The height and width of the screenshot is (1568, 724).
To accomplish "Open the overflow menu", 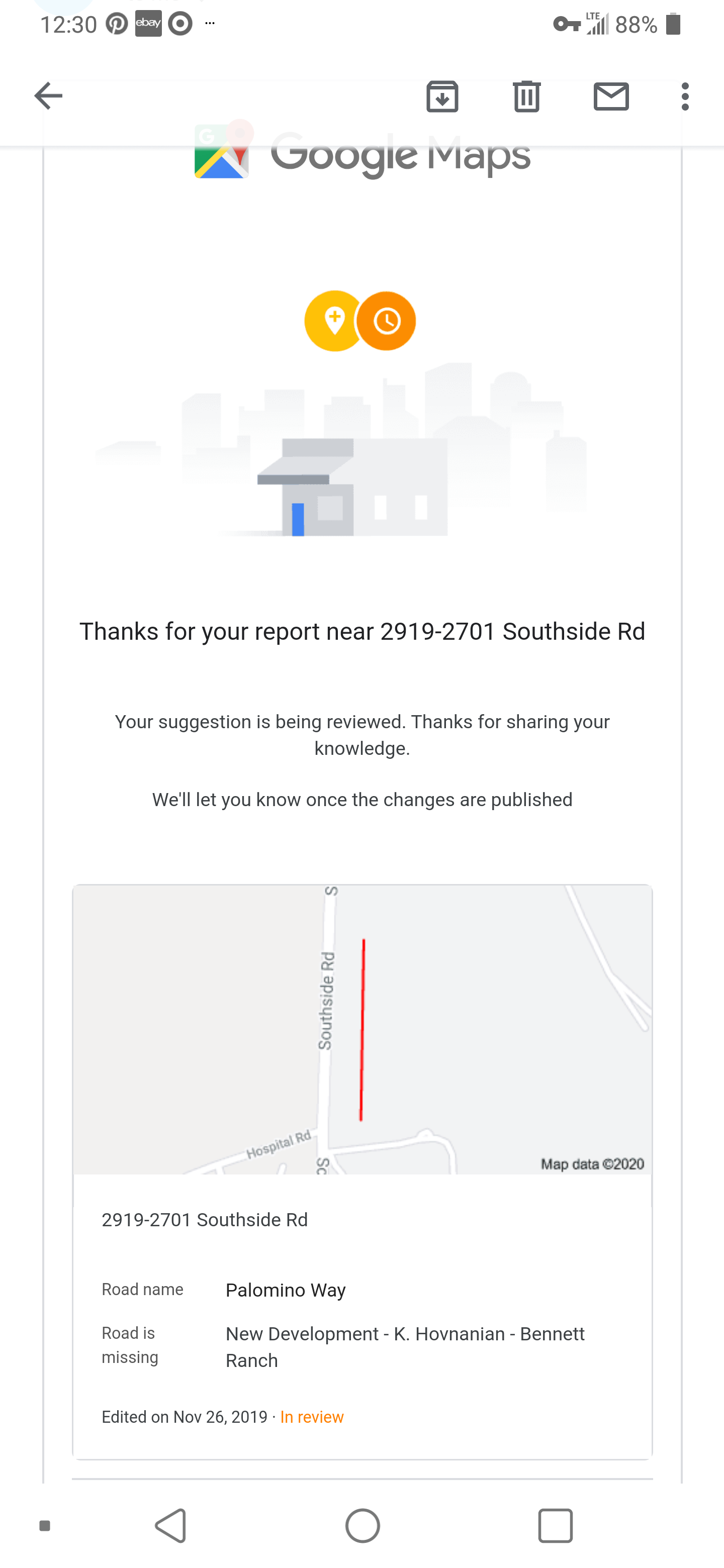I will [x=685, y=96].
